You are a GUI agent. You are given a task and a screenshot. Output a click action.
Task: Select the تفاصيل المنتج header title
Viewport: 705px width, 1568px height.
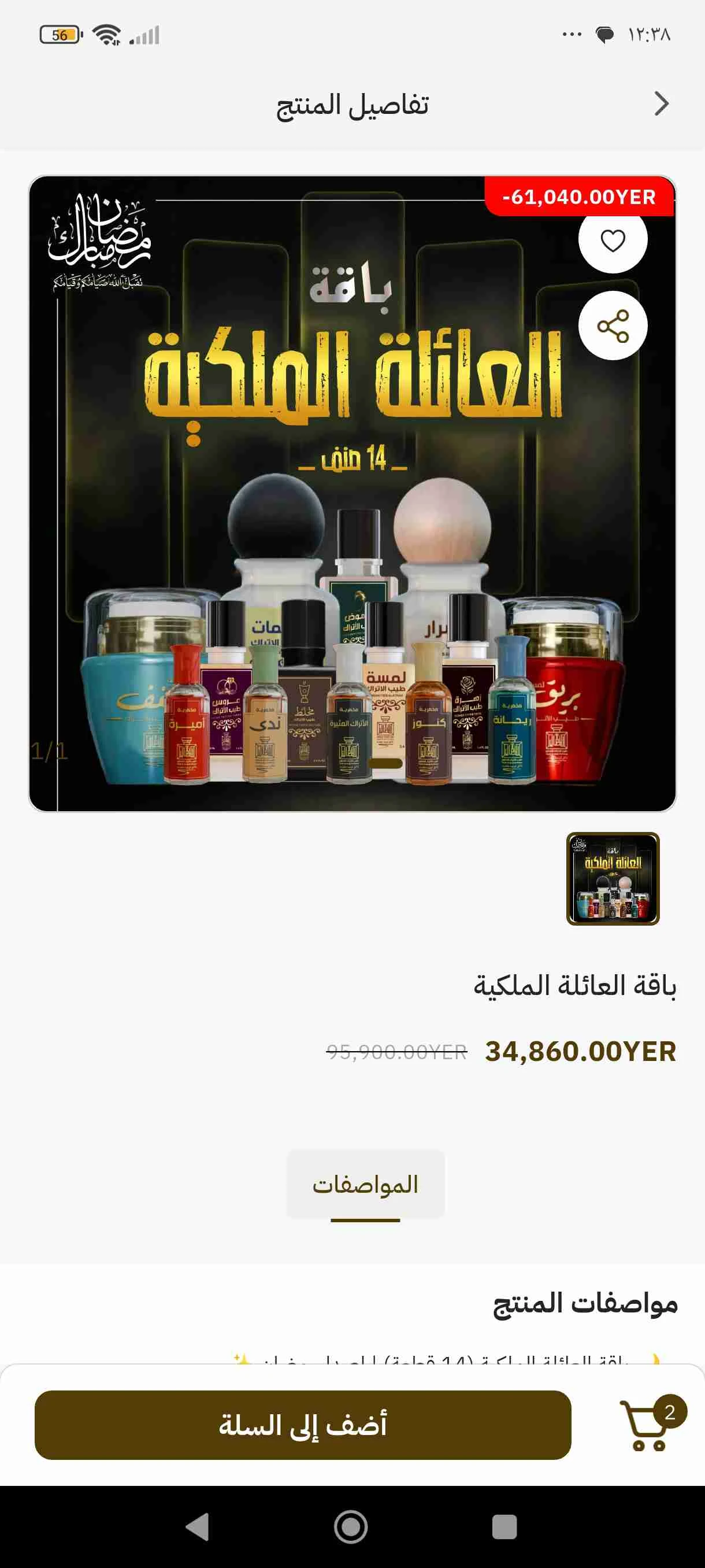[352, 105]
